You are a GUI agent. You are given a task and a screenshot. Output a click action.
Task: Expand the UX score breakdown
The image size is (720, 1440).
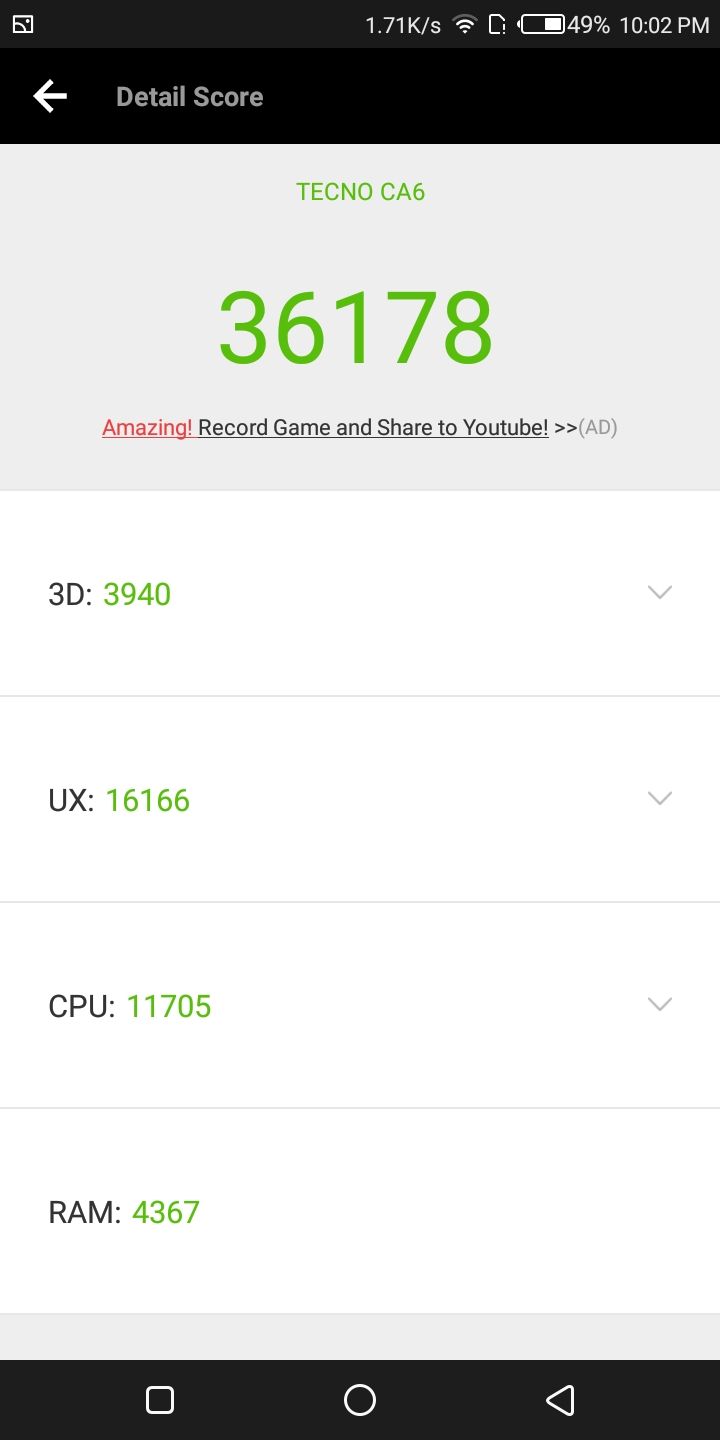[x=360, y=799]
